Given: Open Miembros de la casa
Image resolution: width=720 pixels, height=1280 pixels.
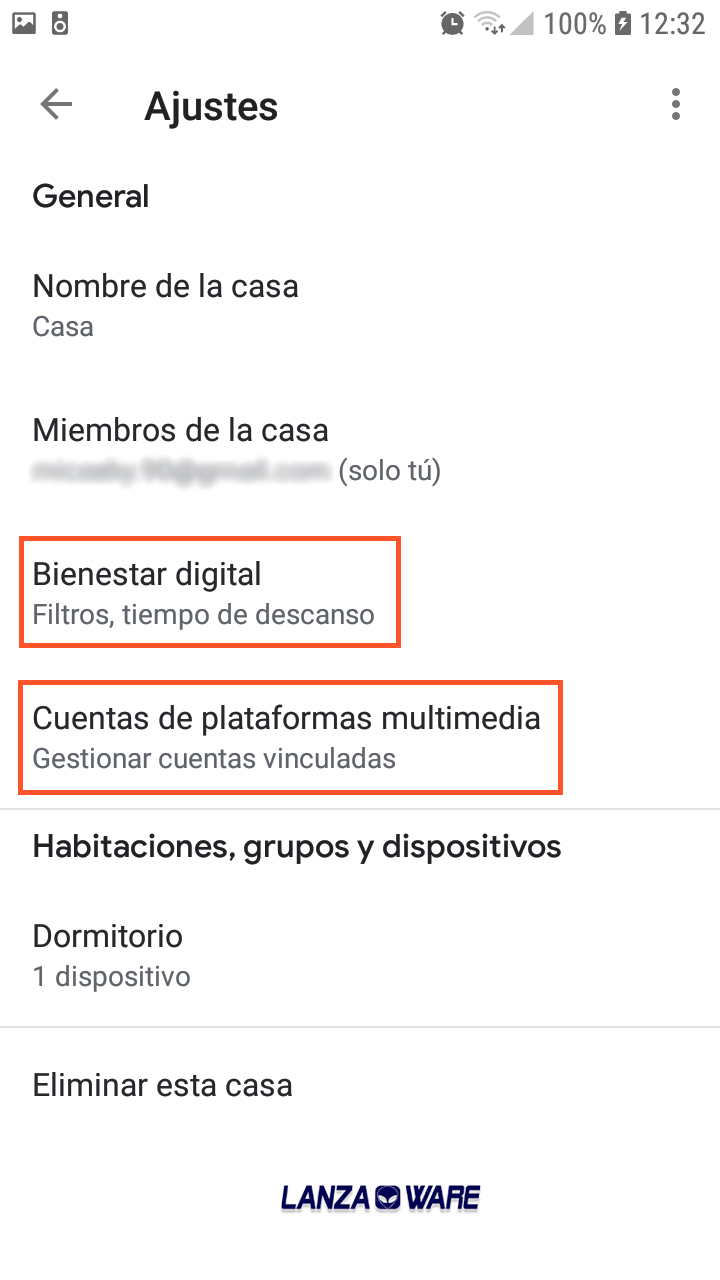Looking at the screenshot, I should pyautogui.click(x=360, y=449).
